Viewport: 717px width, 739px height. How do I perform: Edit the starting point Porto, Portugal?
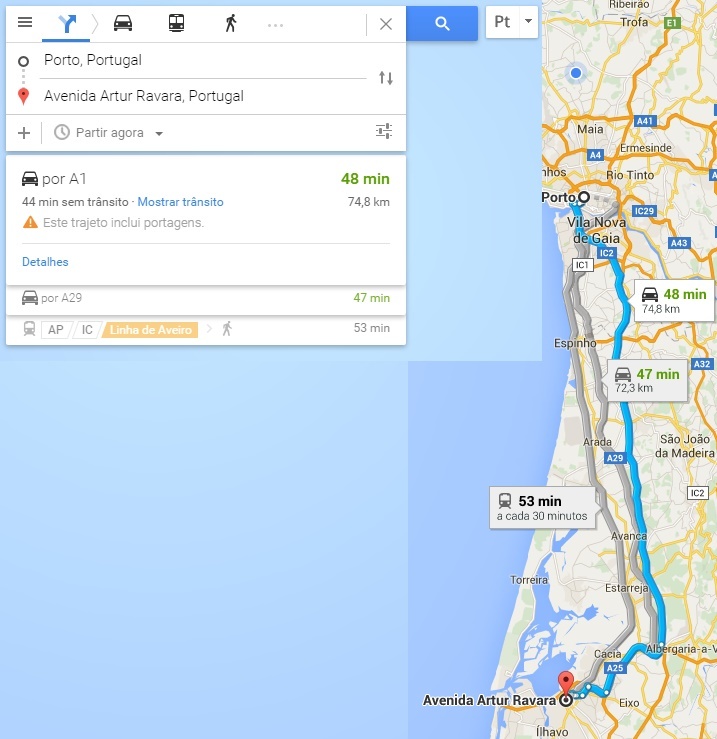point(200,60)
